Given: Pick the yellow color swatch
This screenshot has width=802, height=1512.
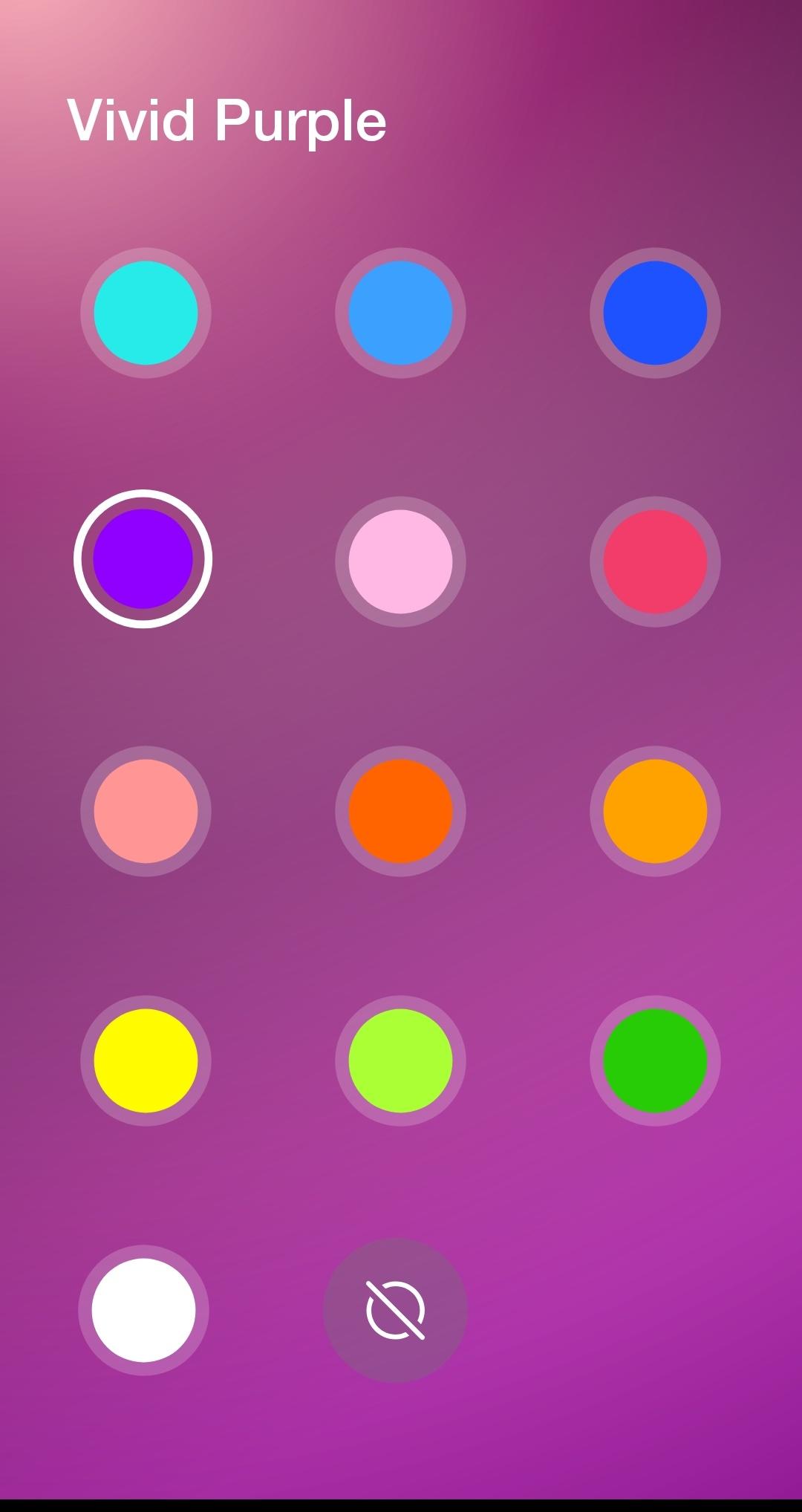Looking at the screenshot, I should click(x=146, y=1060).
